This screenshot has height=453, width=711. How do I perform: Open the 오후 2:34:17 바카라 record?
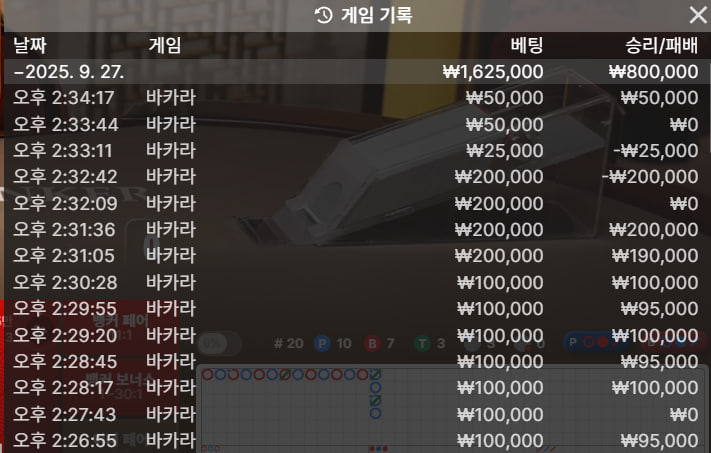[355, 98]
